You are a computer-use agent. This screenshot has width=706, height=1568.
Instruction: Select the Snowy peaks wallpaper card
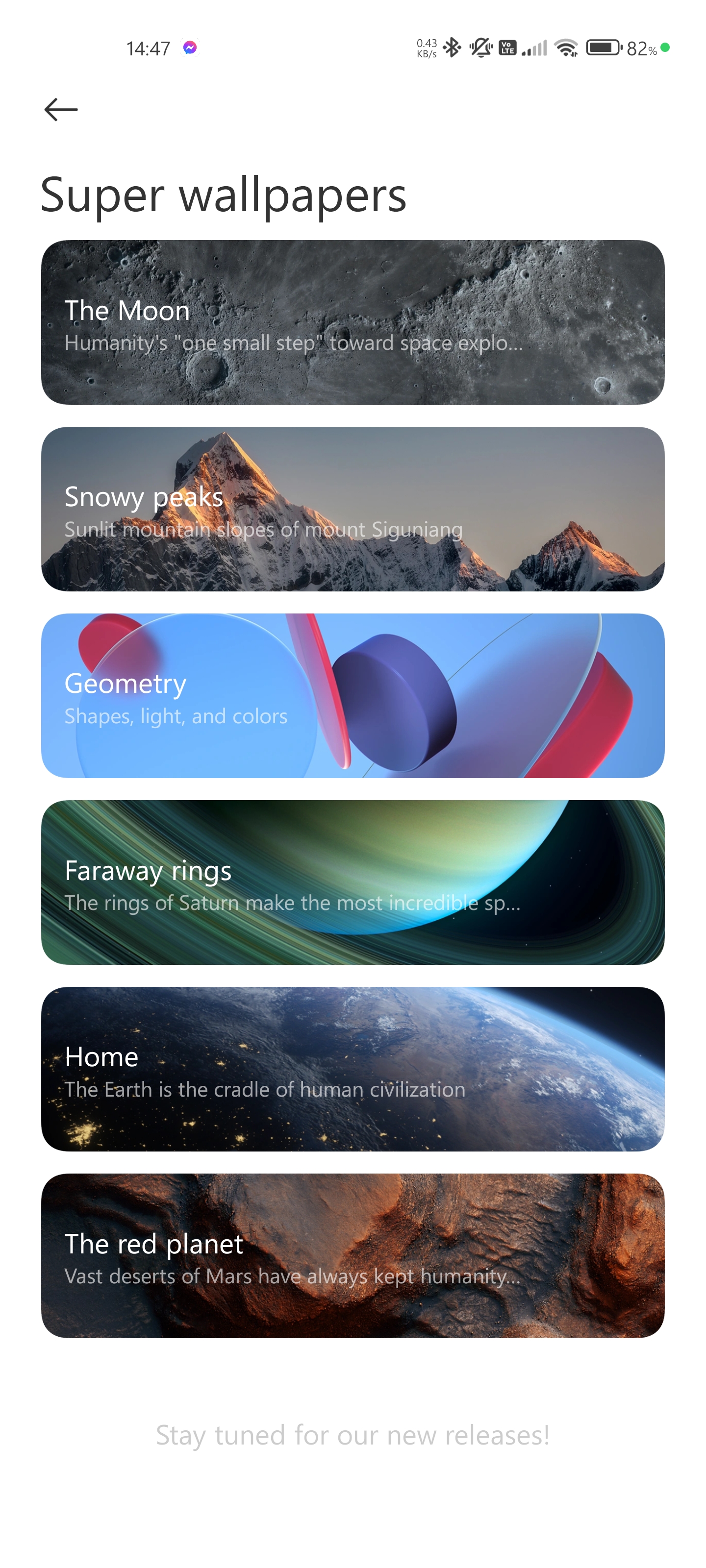[353, 509]
